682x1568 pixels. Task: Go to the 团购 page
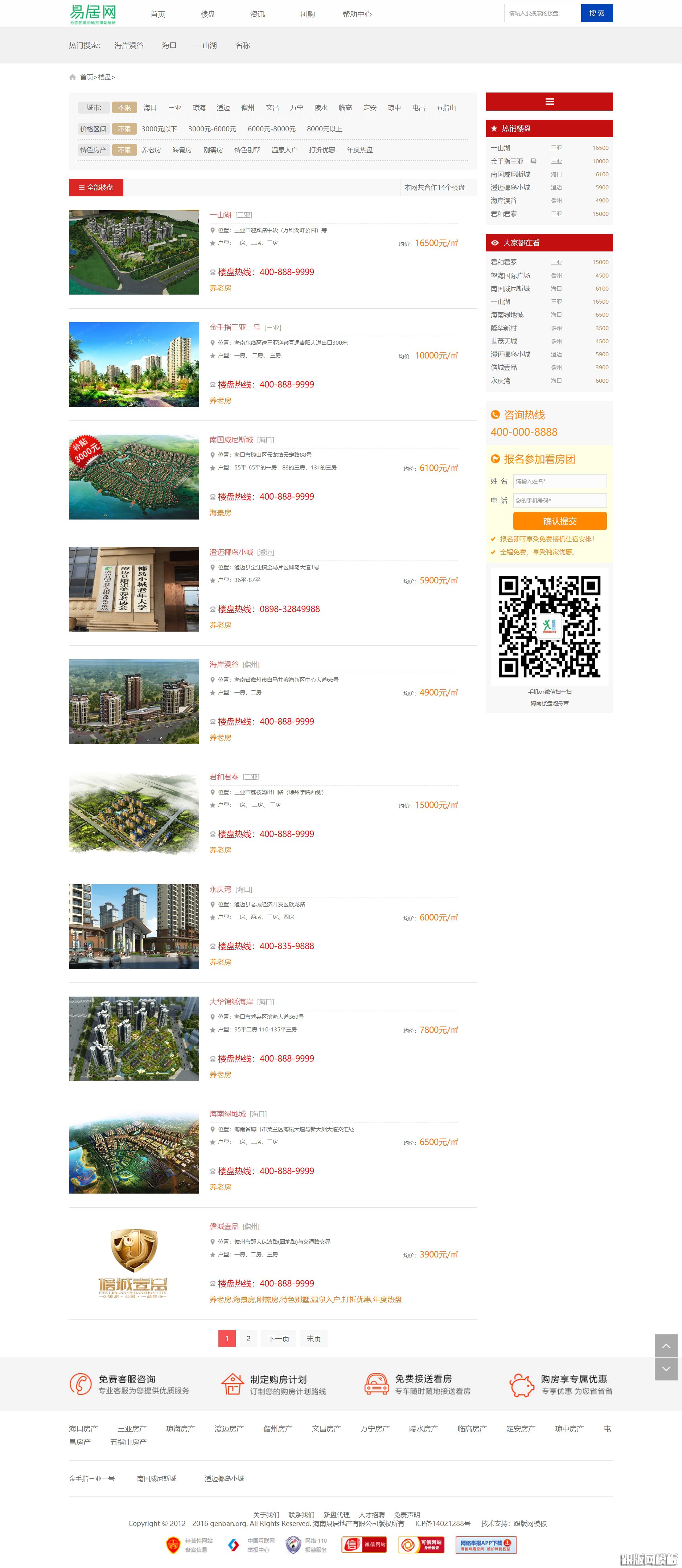coord(307,14)
